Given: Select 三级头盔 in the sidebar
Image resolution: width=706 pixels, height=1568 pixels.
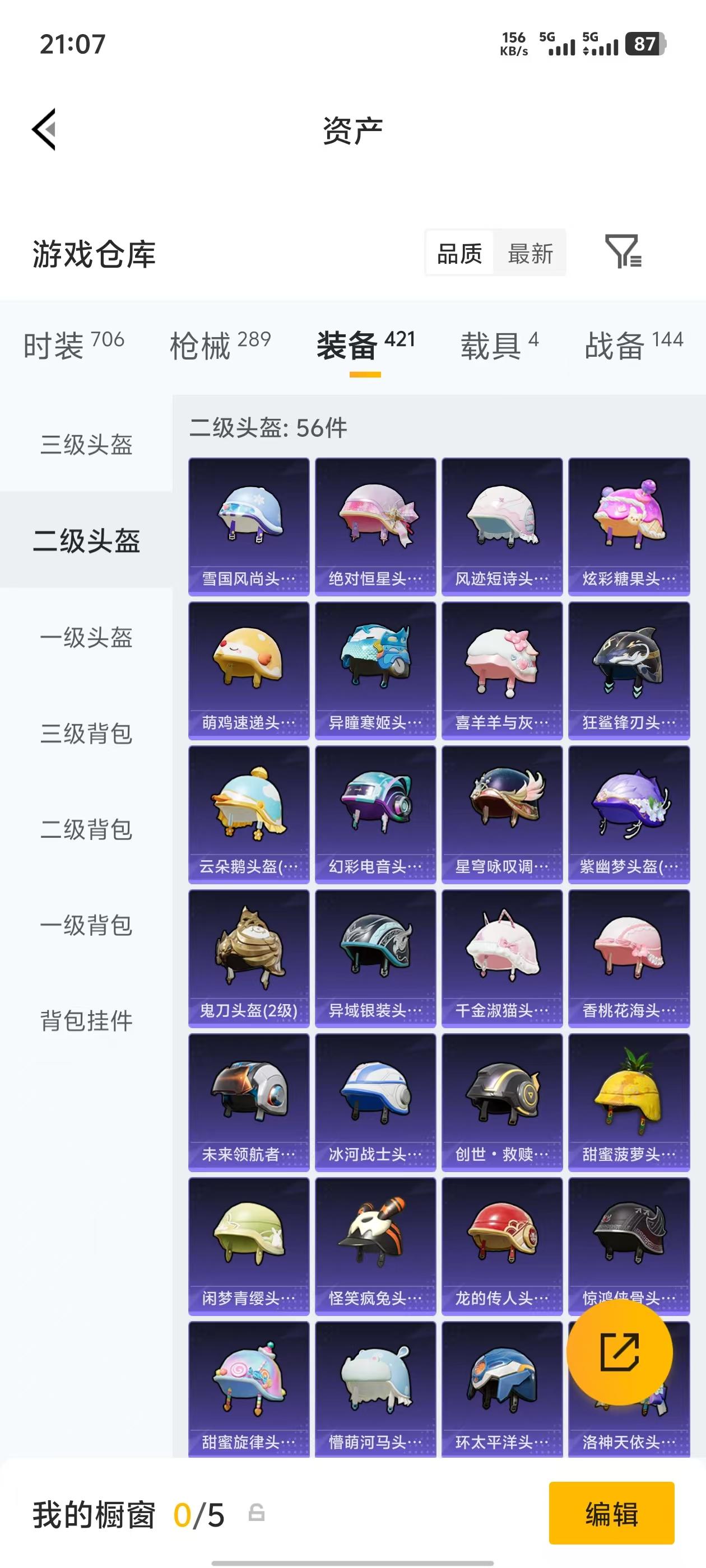Looking at the screenshot, I should coord(86,446).
